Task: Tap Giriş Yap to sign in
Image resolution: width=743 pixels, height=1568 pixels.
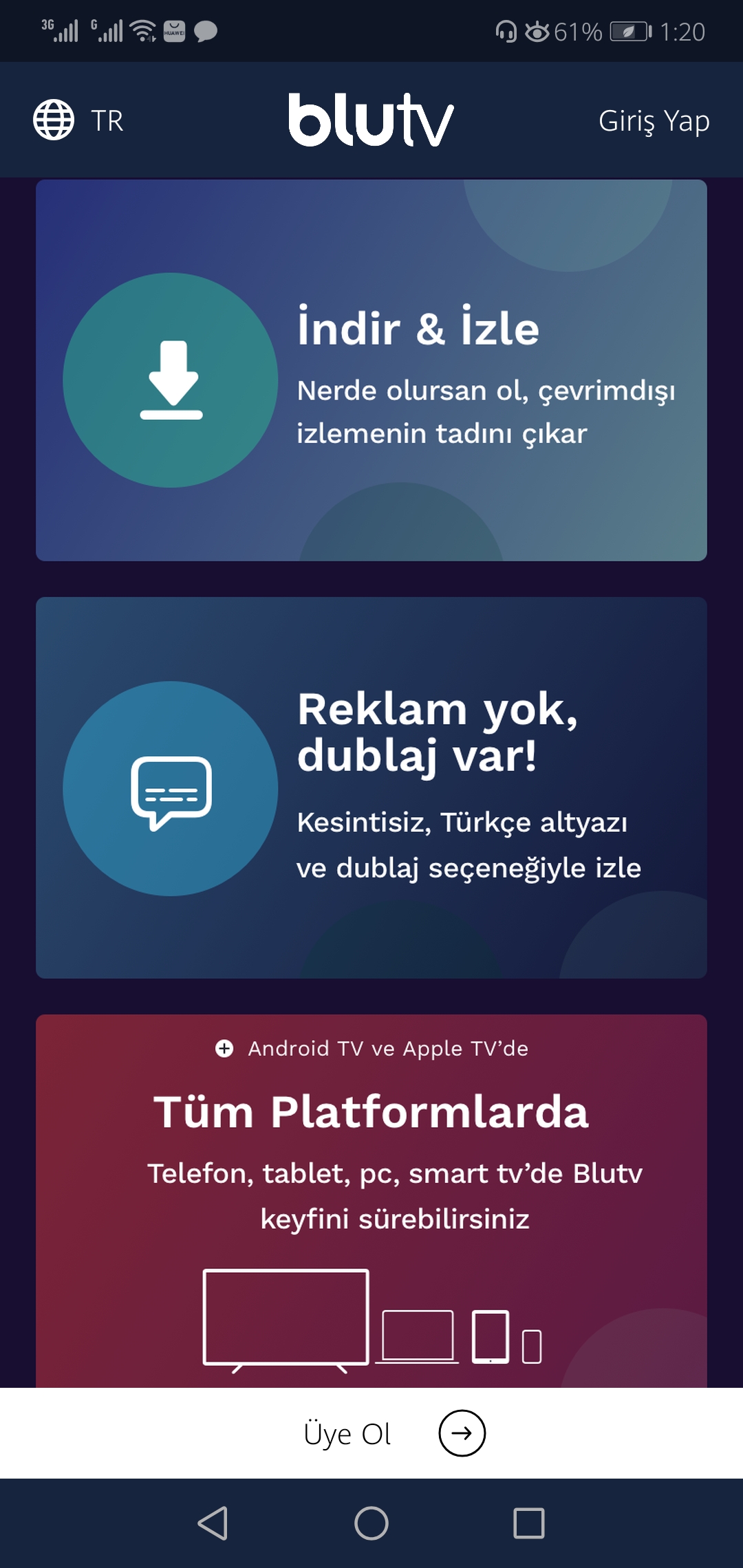Action: click(x=654, y=122)
